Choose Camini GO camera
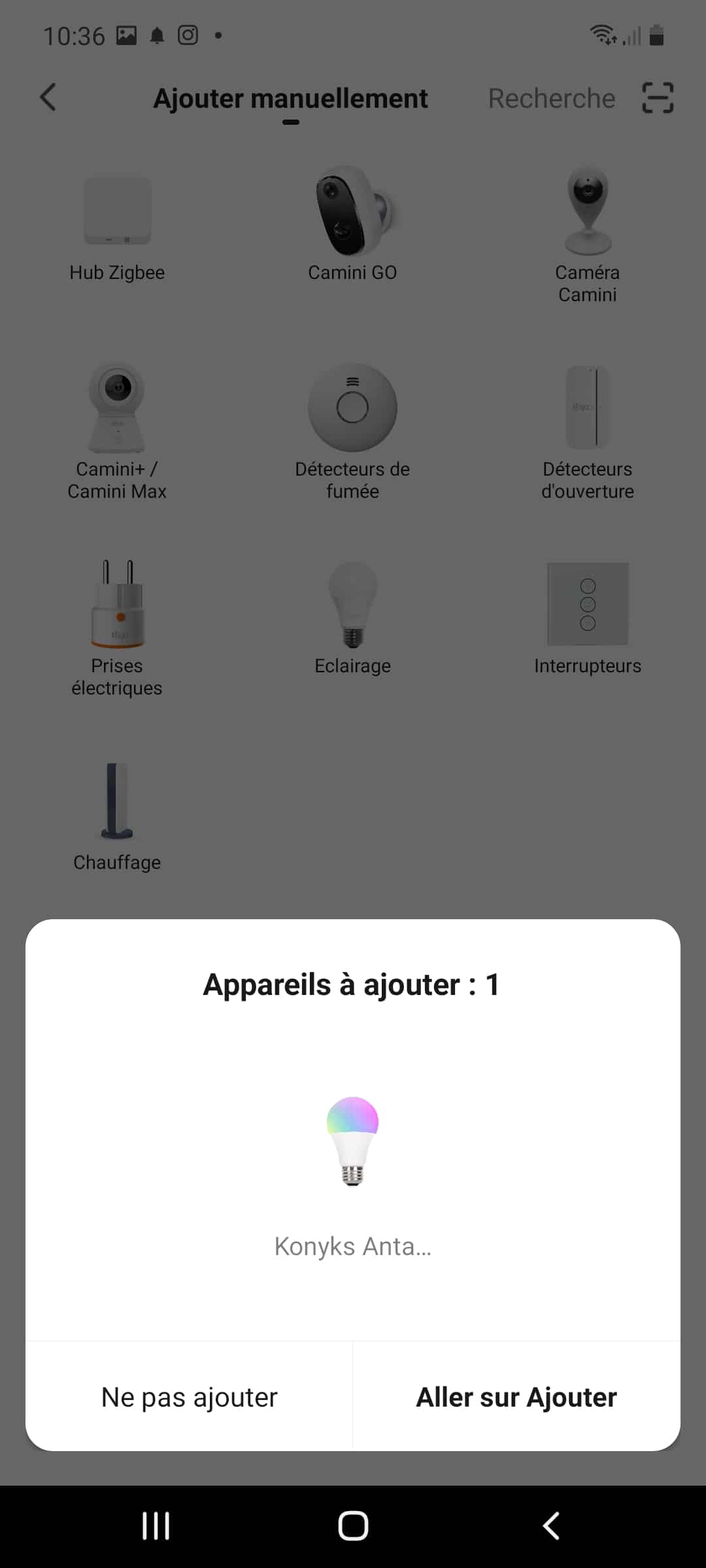706x1568 pixels. coord(352,225)
